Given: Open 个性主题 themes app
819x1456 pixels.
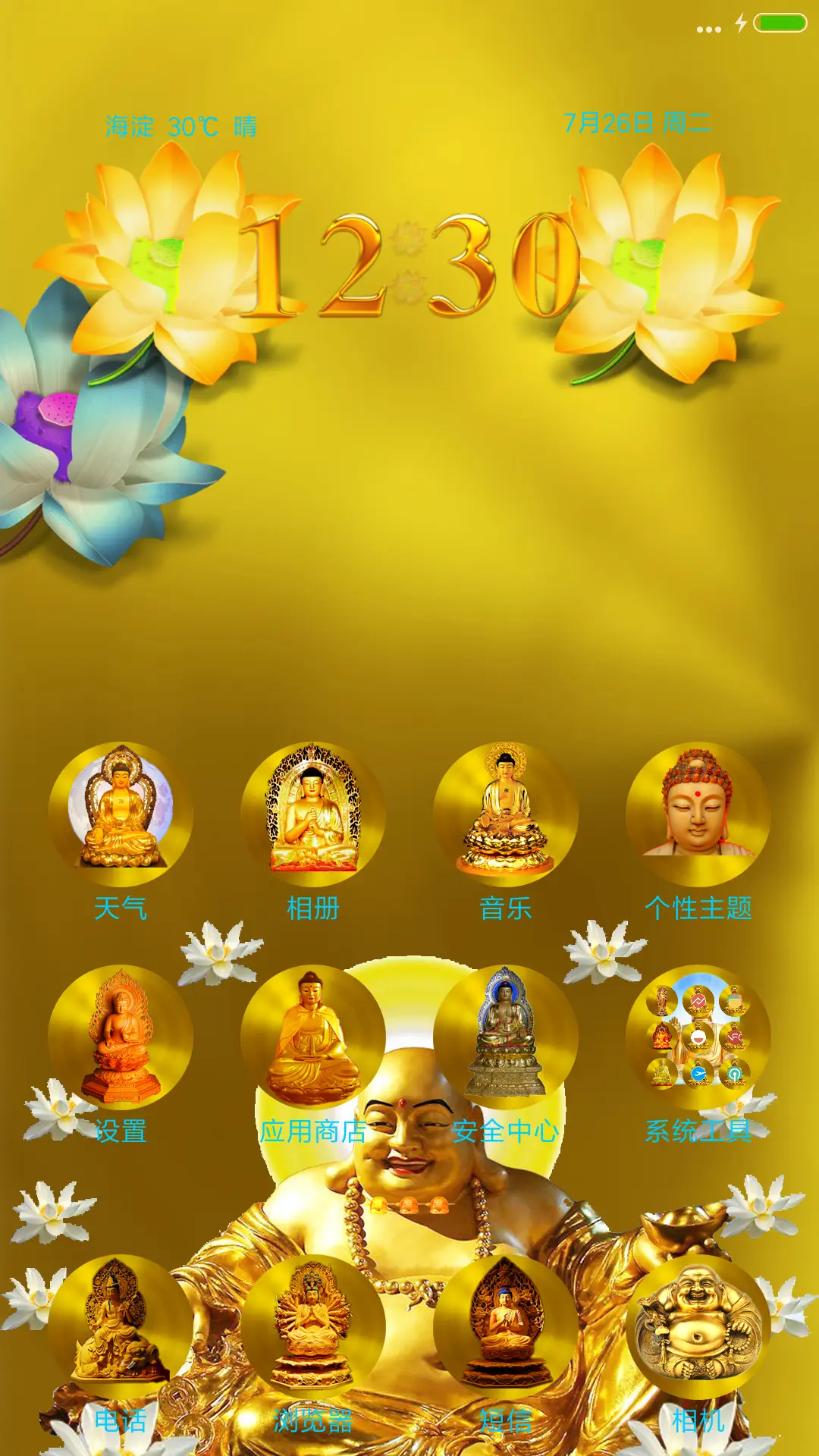Looking at the screenshot, I should point(698,814).
